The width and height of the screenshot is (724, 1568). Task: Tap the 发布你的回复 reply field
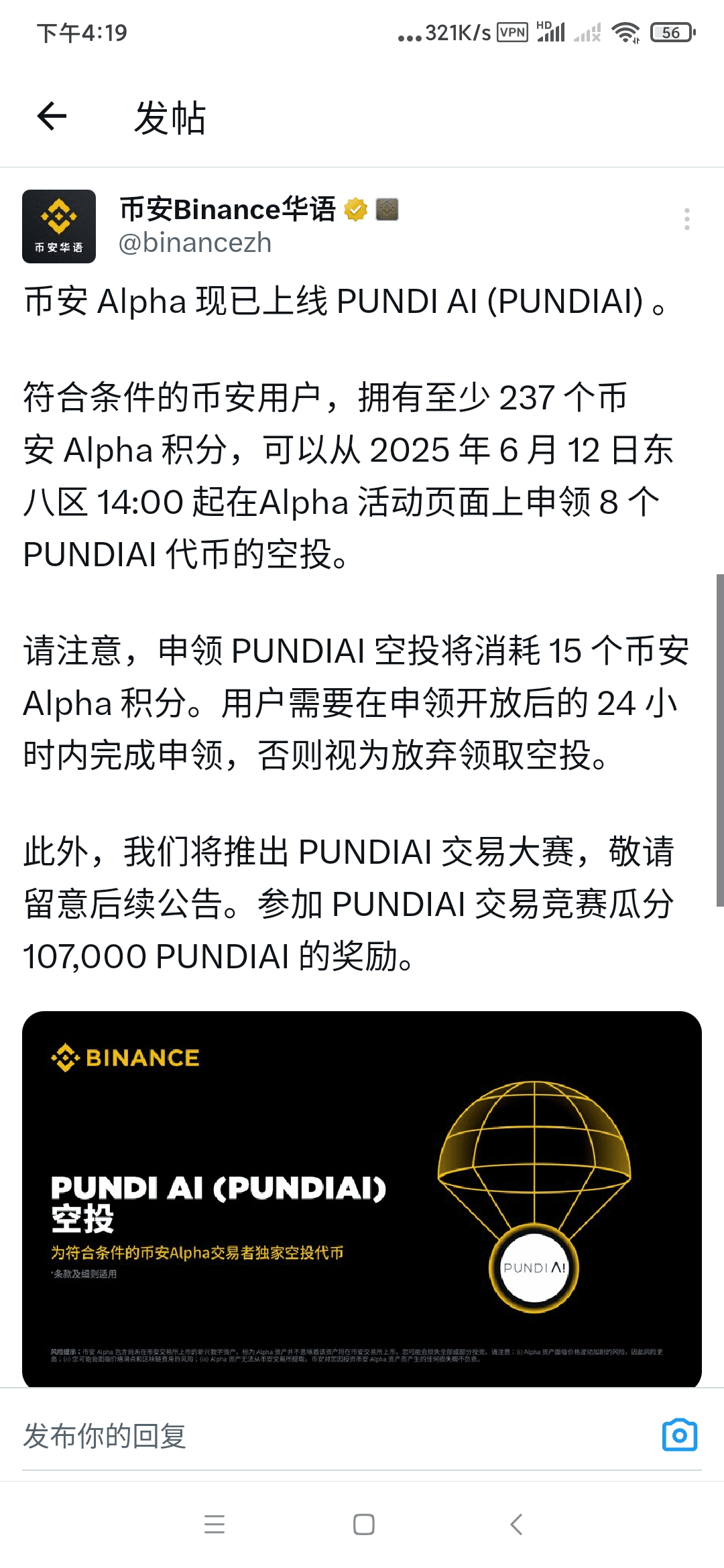tap(268, 1435)
